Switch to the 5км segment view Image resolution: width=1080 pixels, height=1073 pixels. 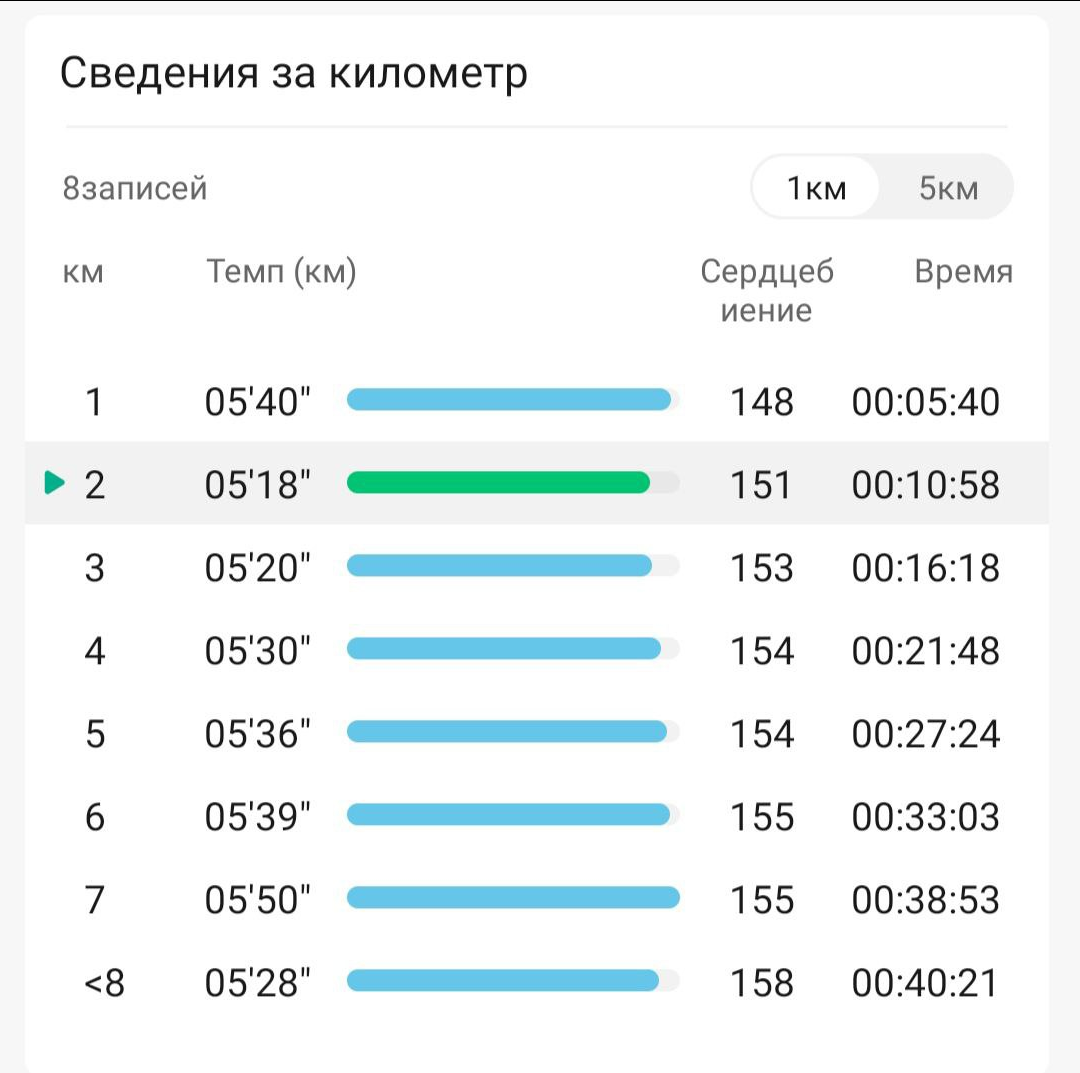948,188
